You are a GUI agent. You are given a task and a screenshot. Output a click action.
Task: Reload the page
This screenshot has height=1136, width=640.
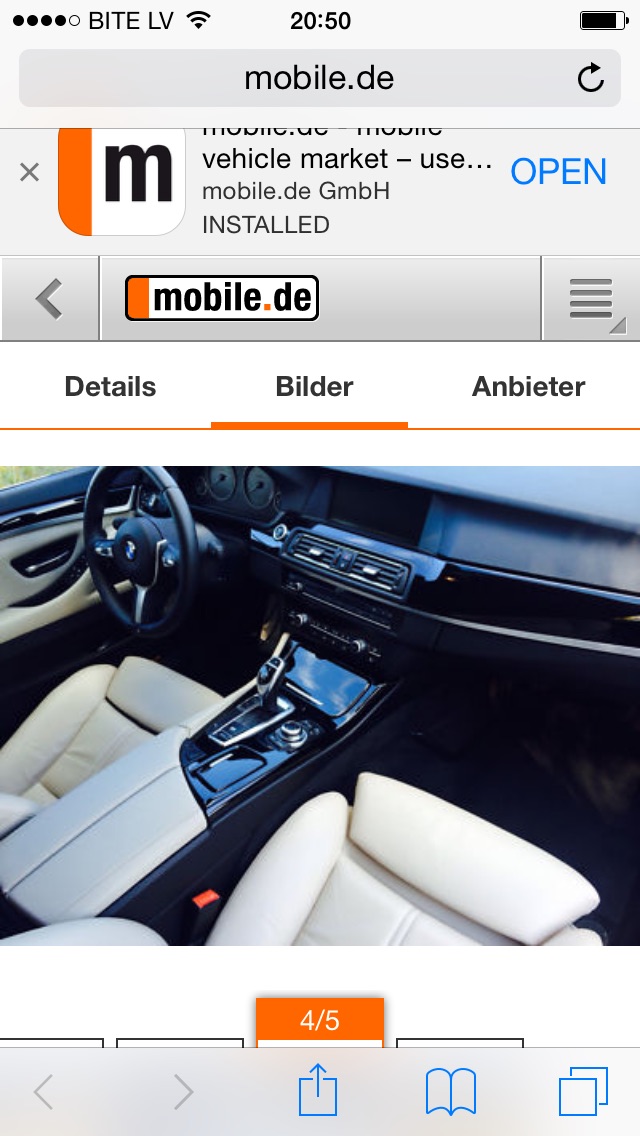(x=591, y=78)
